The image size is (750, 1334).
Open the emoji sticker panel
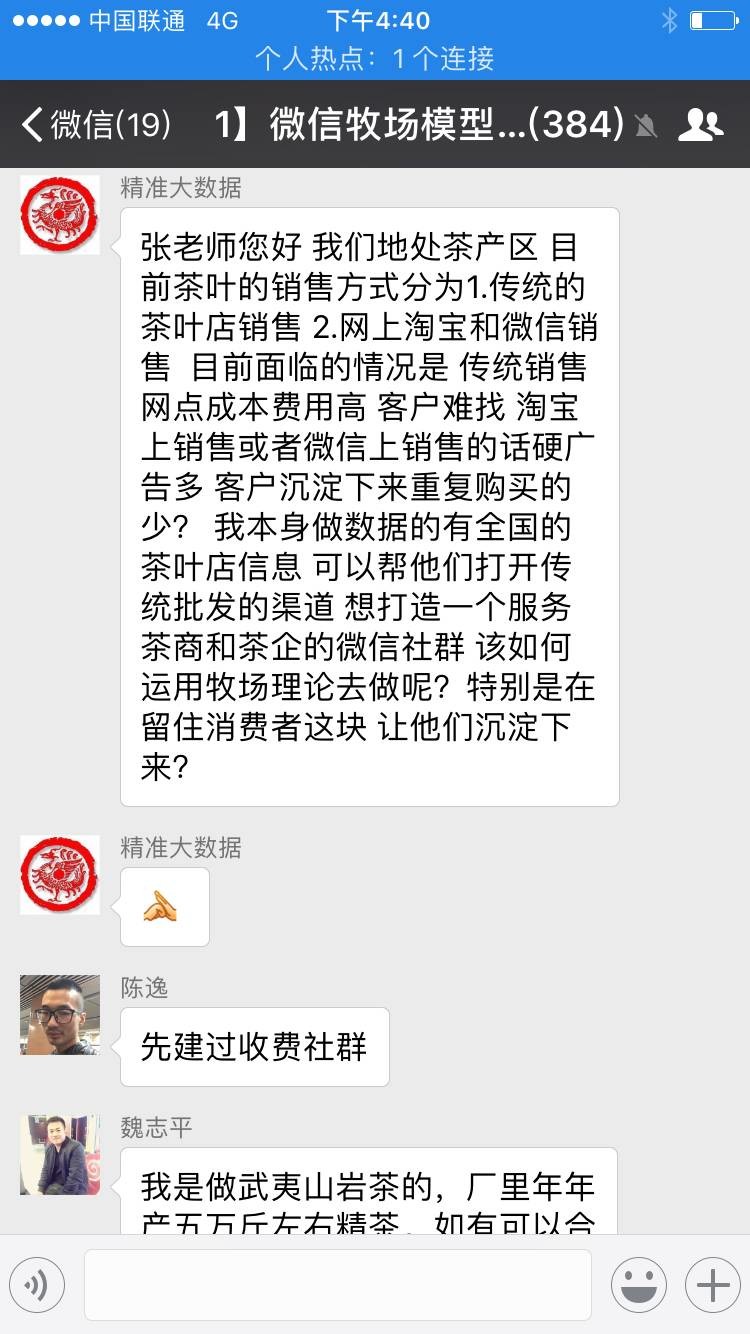[638, 1285]
